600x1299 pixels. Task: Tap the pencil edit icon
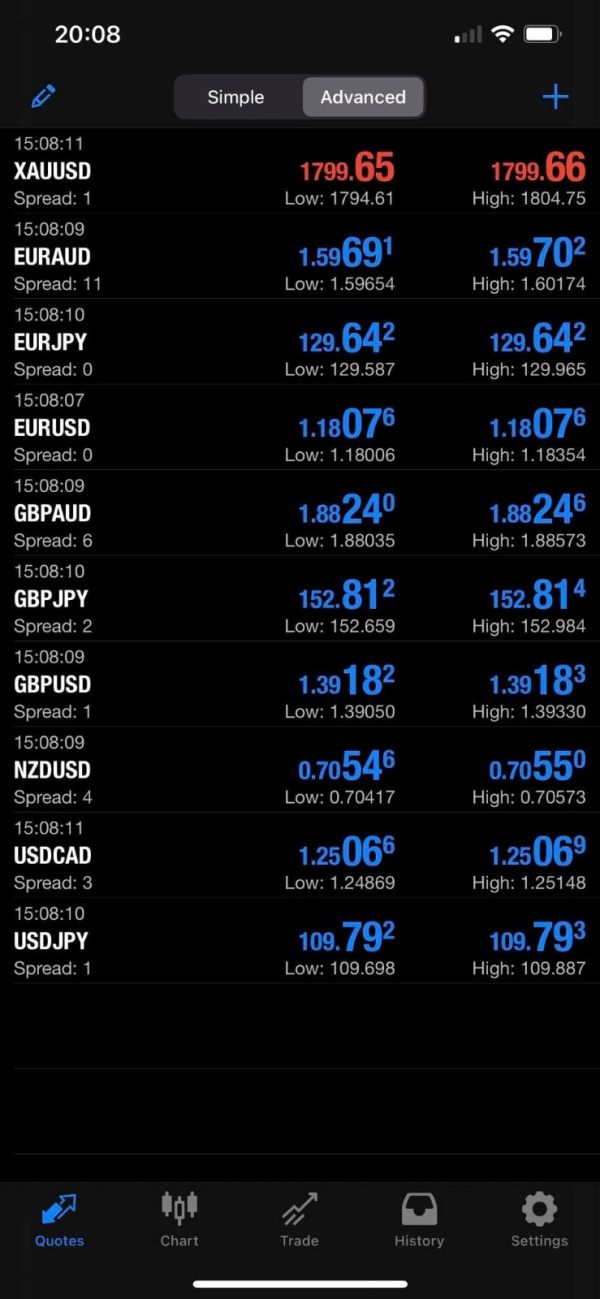tap(43, 97)
